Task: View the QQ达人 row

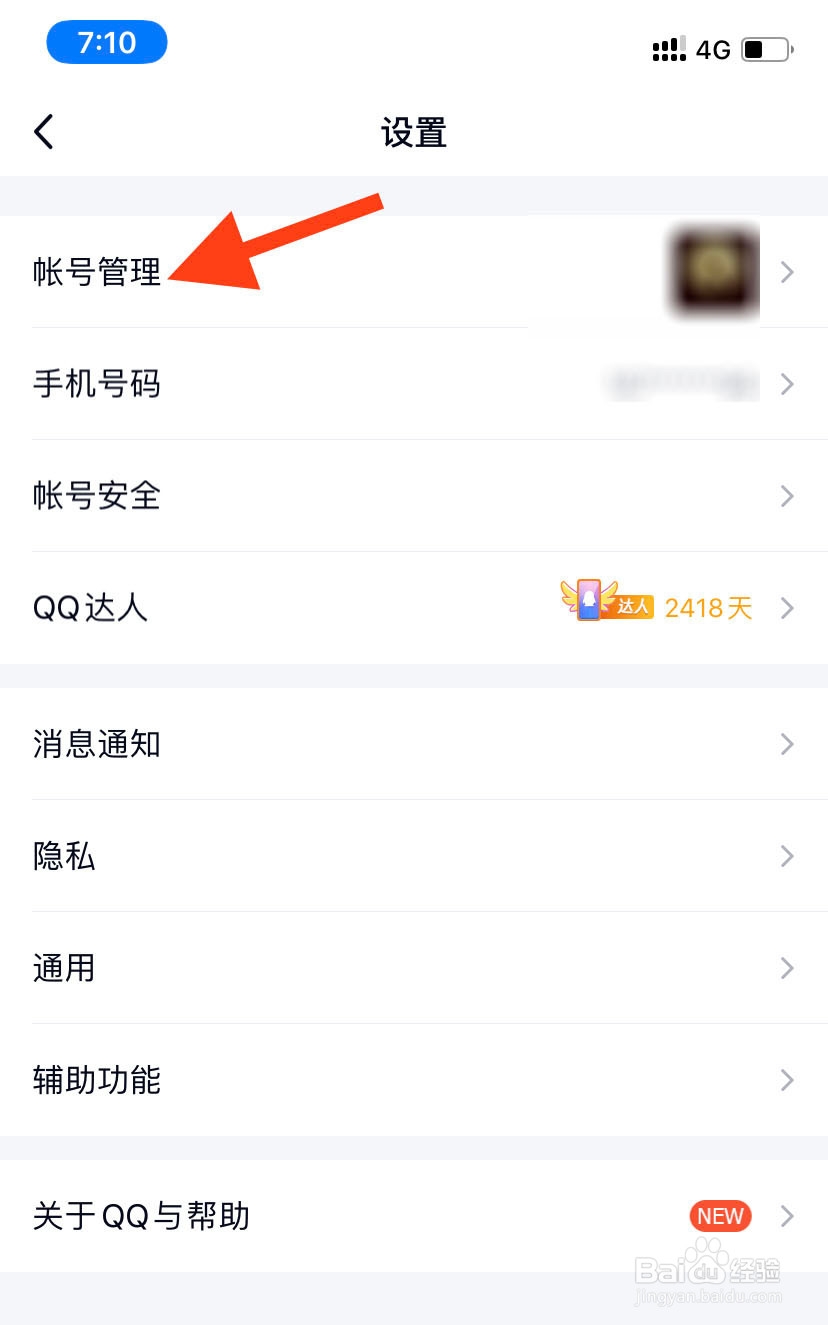Action: coord(92,608)
